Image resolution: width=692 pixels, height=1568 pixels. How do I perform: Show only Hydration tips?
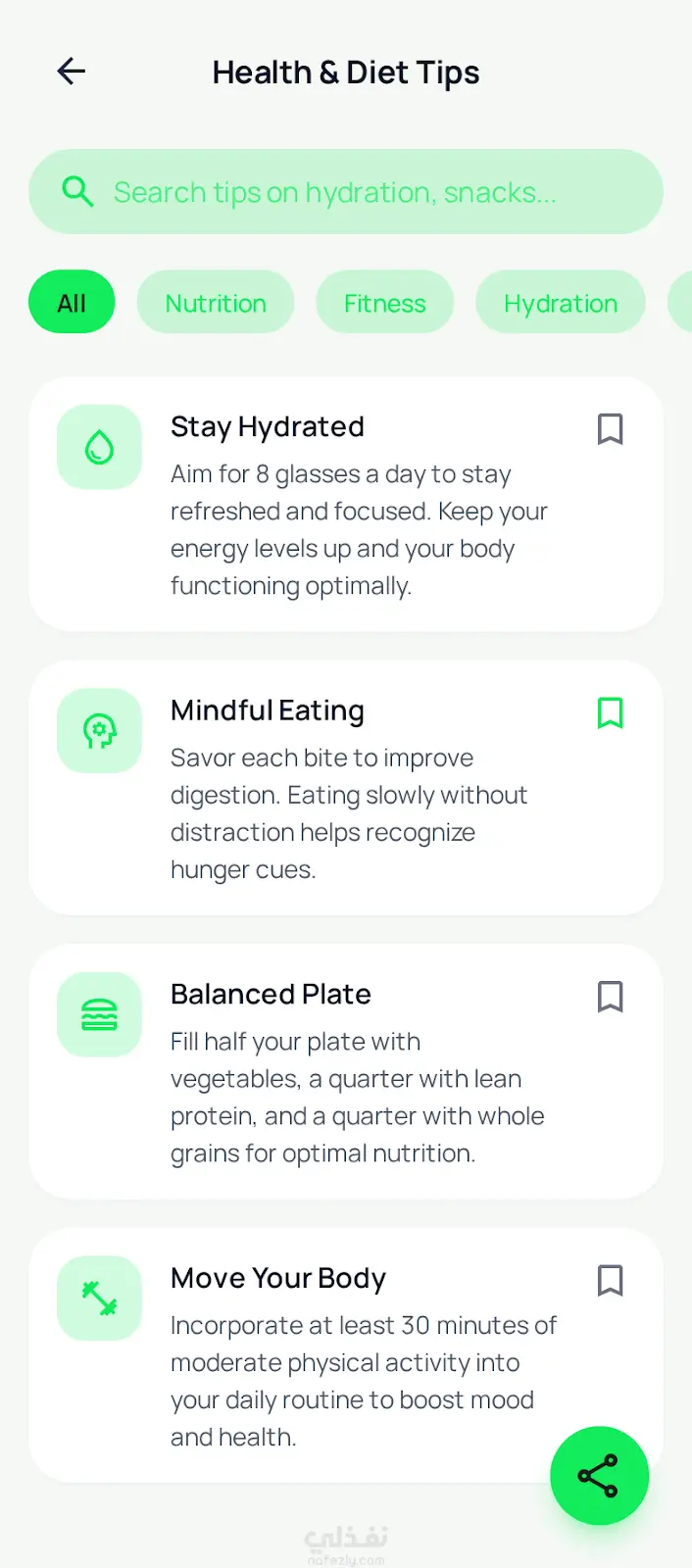click(560, 303)
